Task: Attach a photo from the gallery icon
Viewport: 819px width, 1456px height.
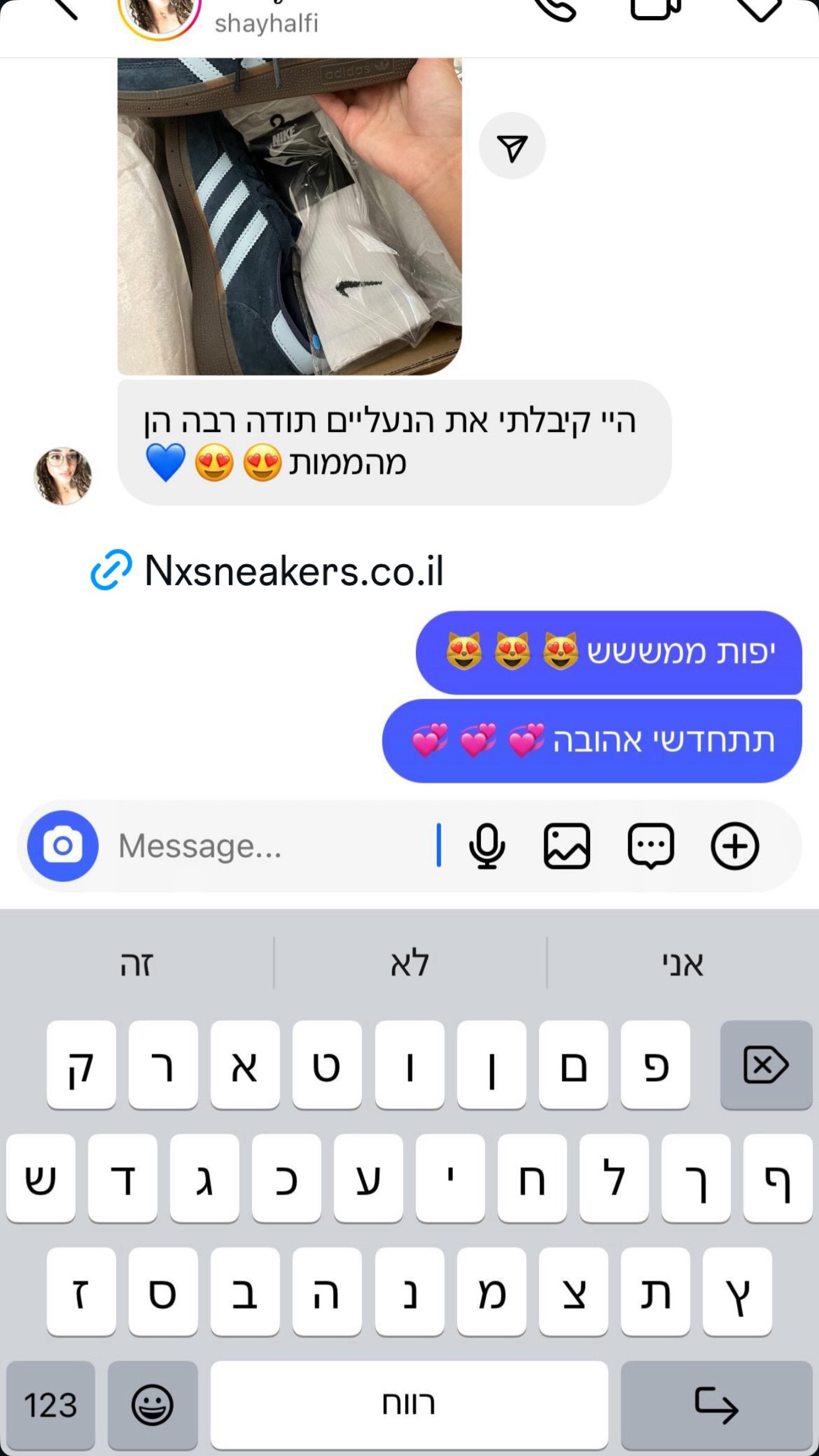Action: [x=566, y=845]
